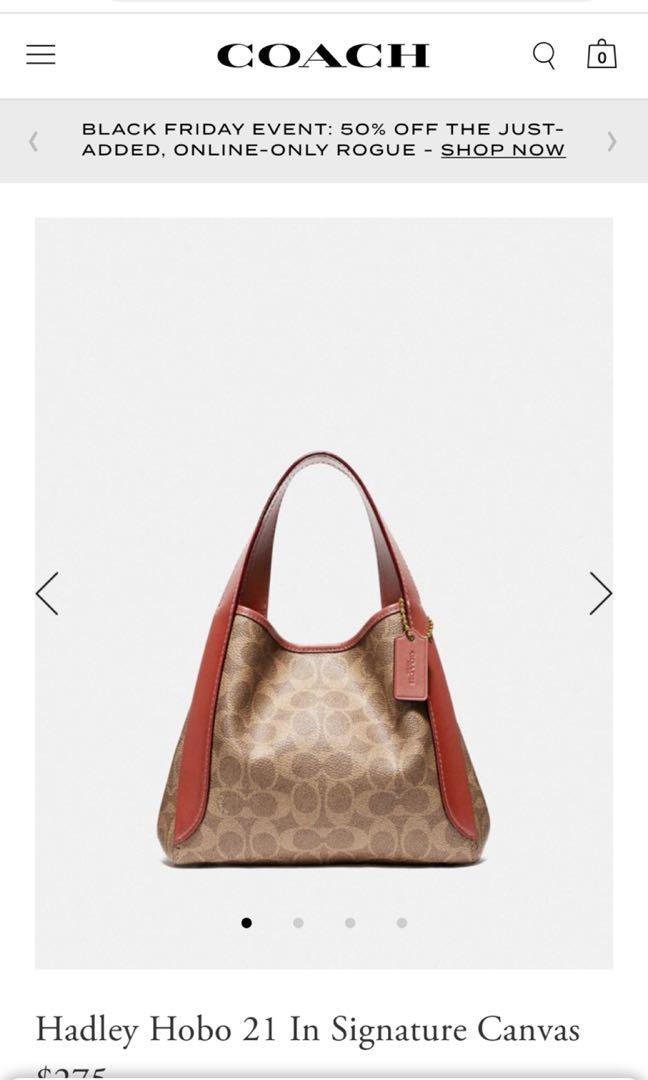The width and height of the screenshot is (648, 1080).
Task: Open the Hadley Hobo product image
Action: pos(324,660)
